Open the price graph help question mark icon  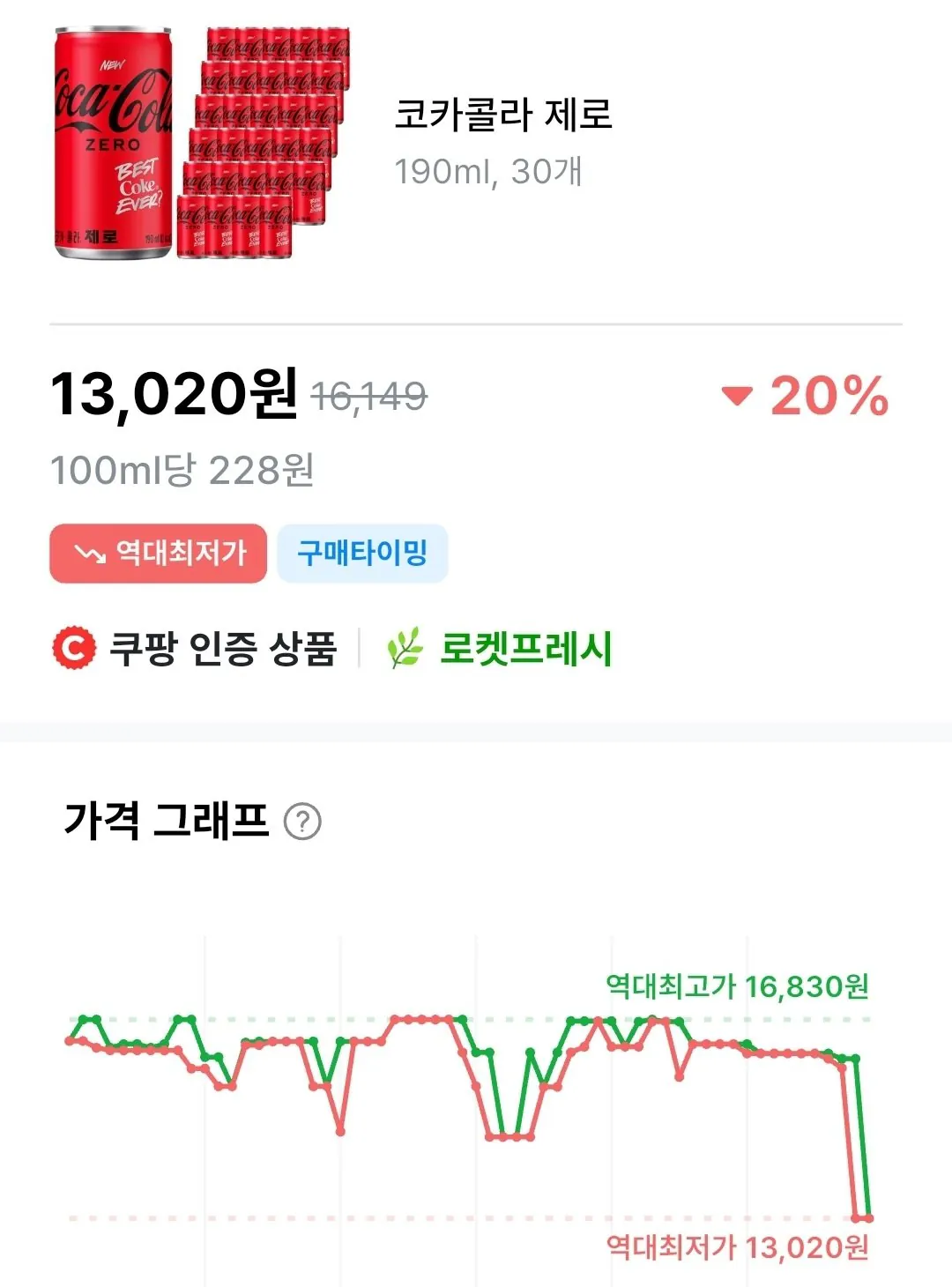click(301, 823)
